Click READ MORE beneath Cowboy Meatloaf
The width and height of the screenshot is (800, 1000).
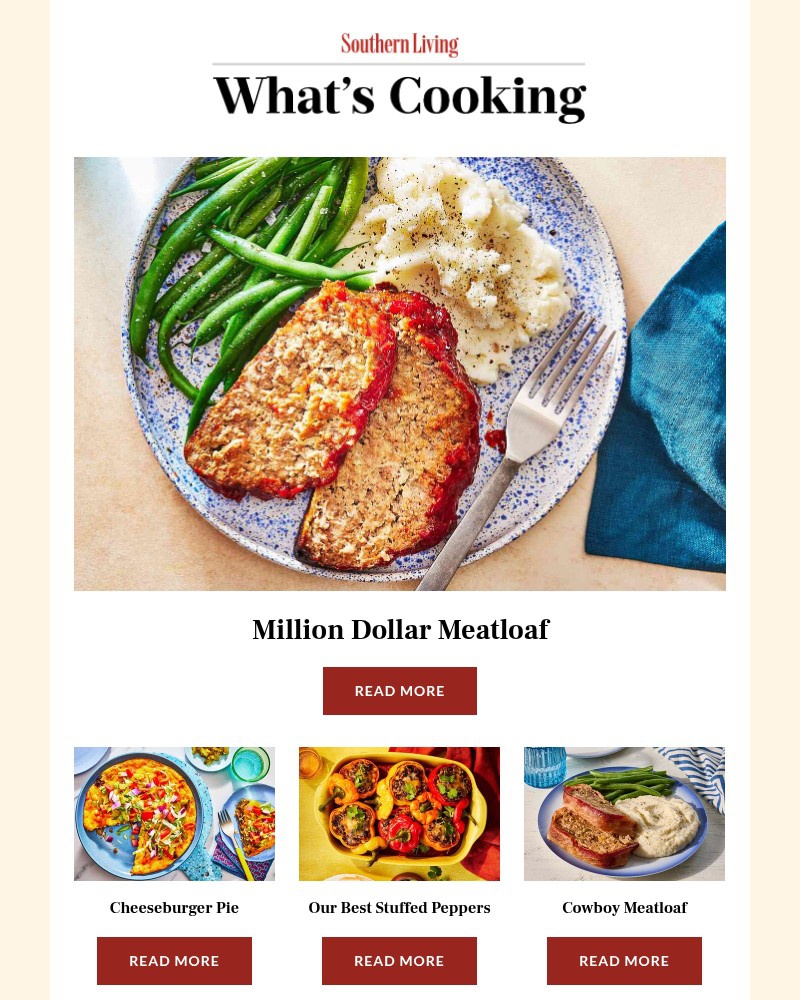tap(624, 960)
